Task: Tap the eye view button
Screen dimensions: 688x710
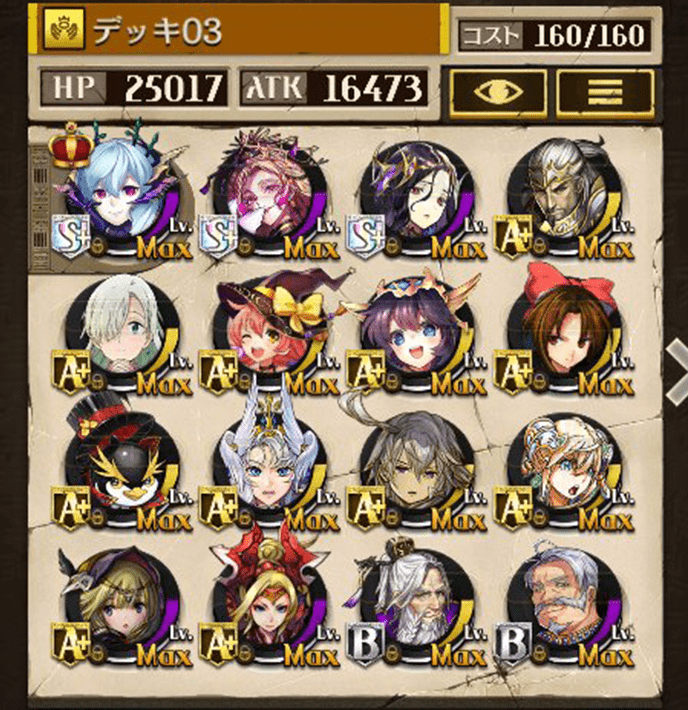Action: (497, 92)
